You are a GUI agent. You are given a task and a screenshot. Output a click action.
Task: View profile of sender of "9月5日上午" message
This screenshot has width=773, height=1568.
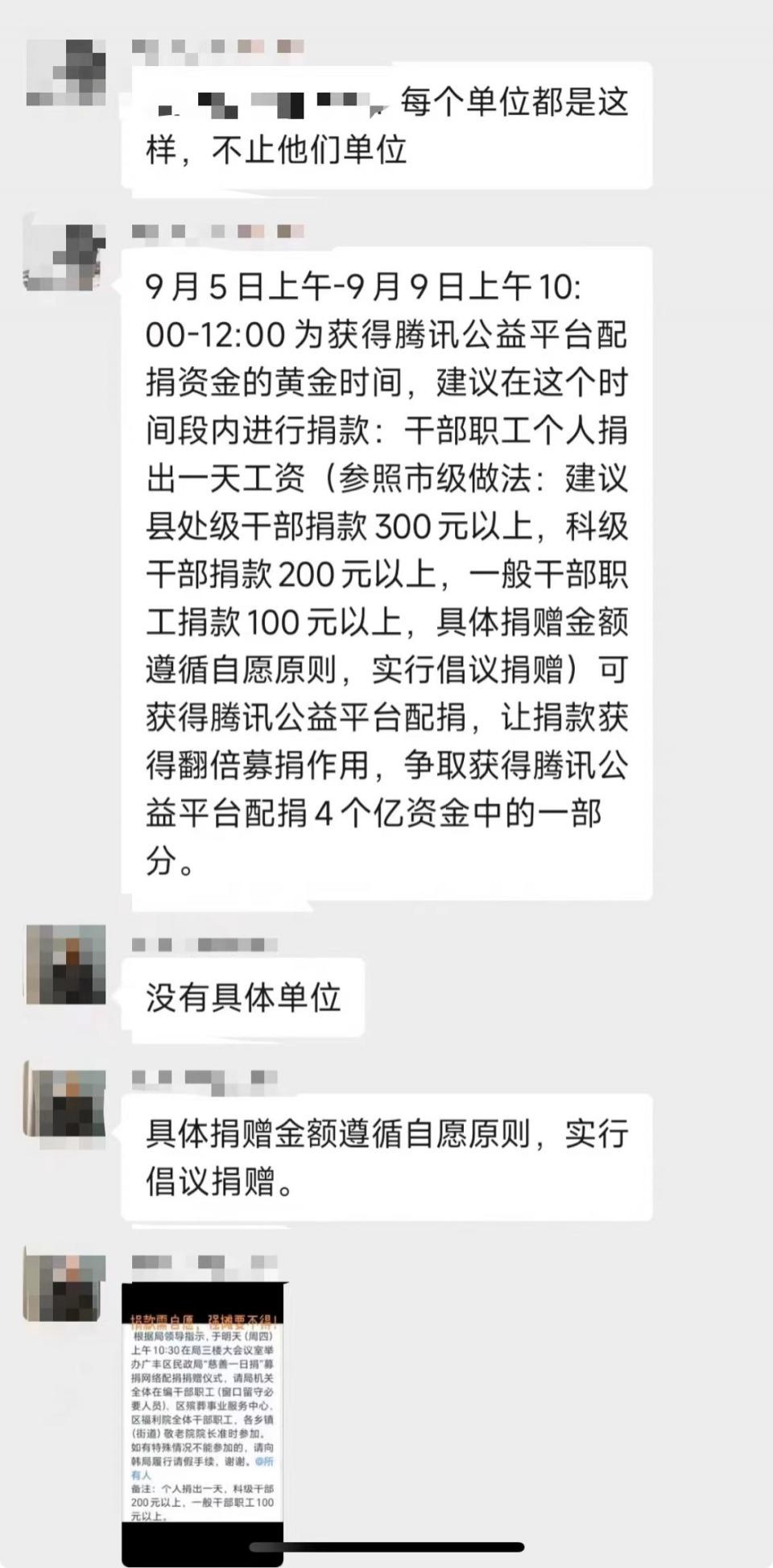click(66, 251)
